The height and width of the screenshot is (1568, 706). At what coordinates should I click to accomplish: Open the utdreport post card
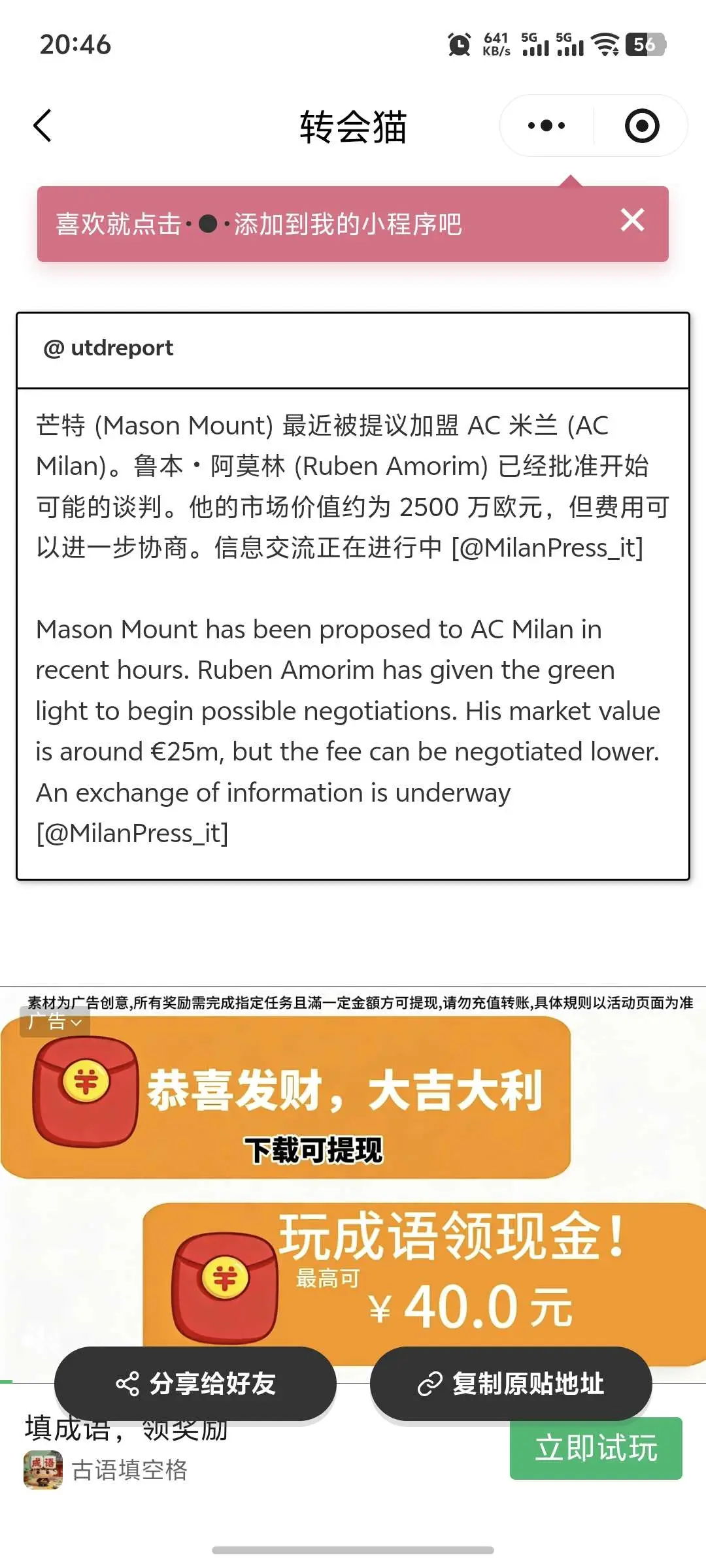click(x=353, y=596)
